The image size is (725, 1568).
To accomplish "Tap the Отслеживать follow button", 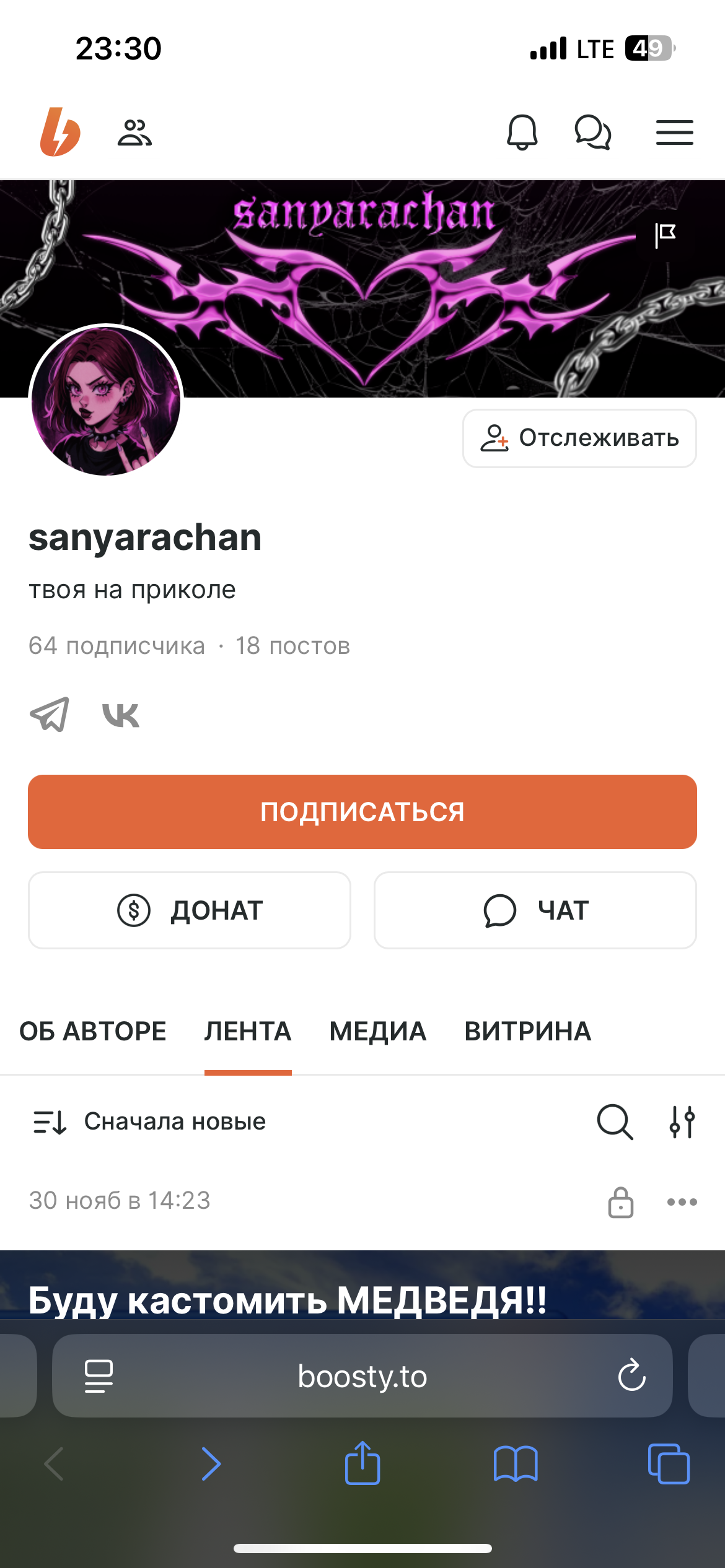I will coord(579,438).
